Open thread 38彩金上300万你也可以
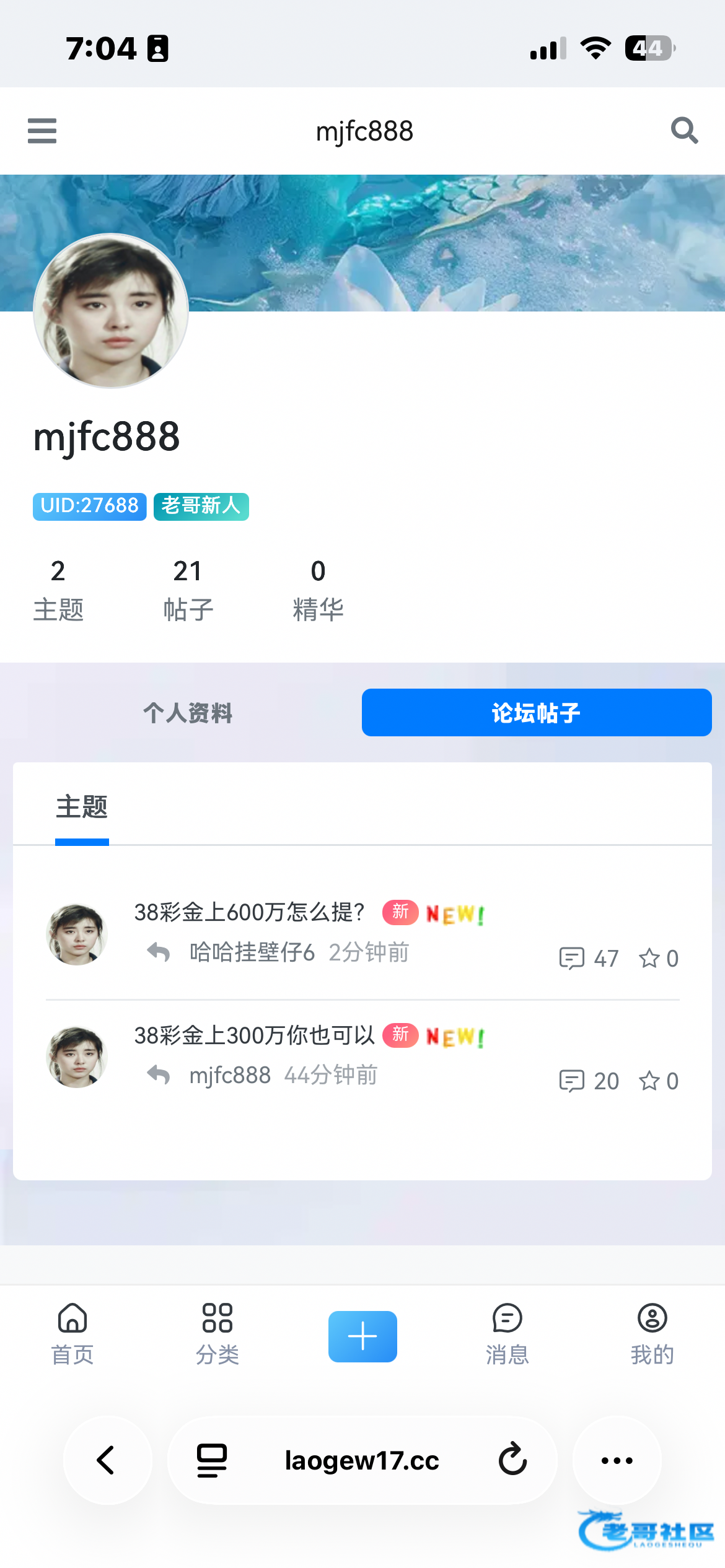The width and height of the screenshot is (725, 1568). coord(254,1035)
